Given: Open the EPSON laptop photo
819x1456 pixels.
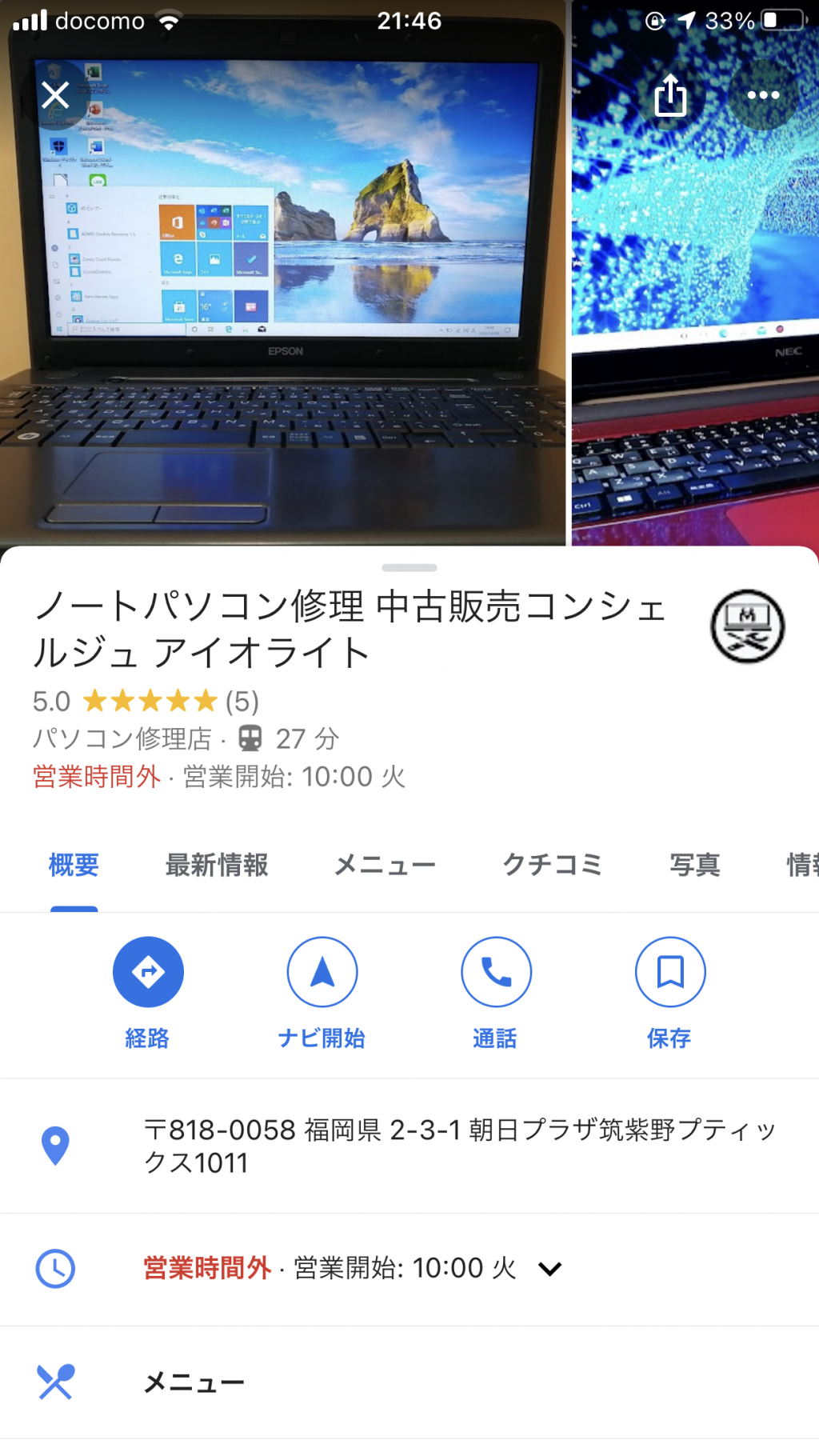Looking at the screenshot, I should point(283,273).
